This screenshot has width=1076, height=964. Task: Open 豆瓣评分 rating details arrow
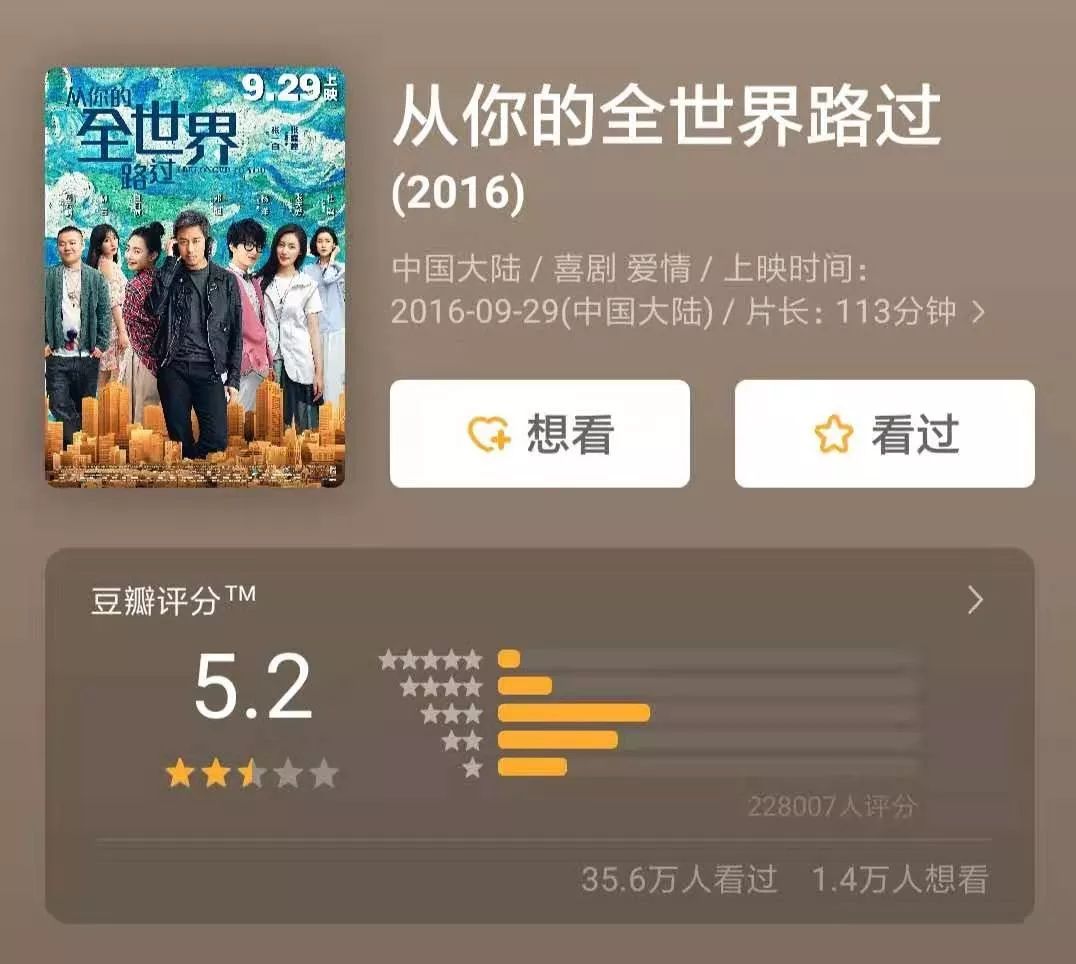tap(975, 600)
